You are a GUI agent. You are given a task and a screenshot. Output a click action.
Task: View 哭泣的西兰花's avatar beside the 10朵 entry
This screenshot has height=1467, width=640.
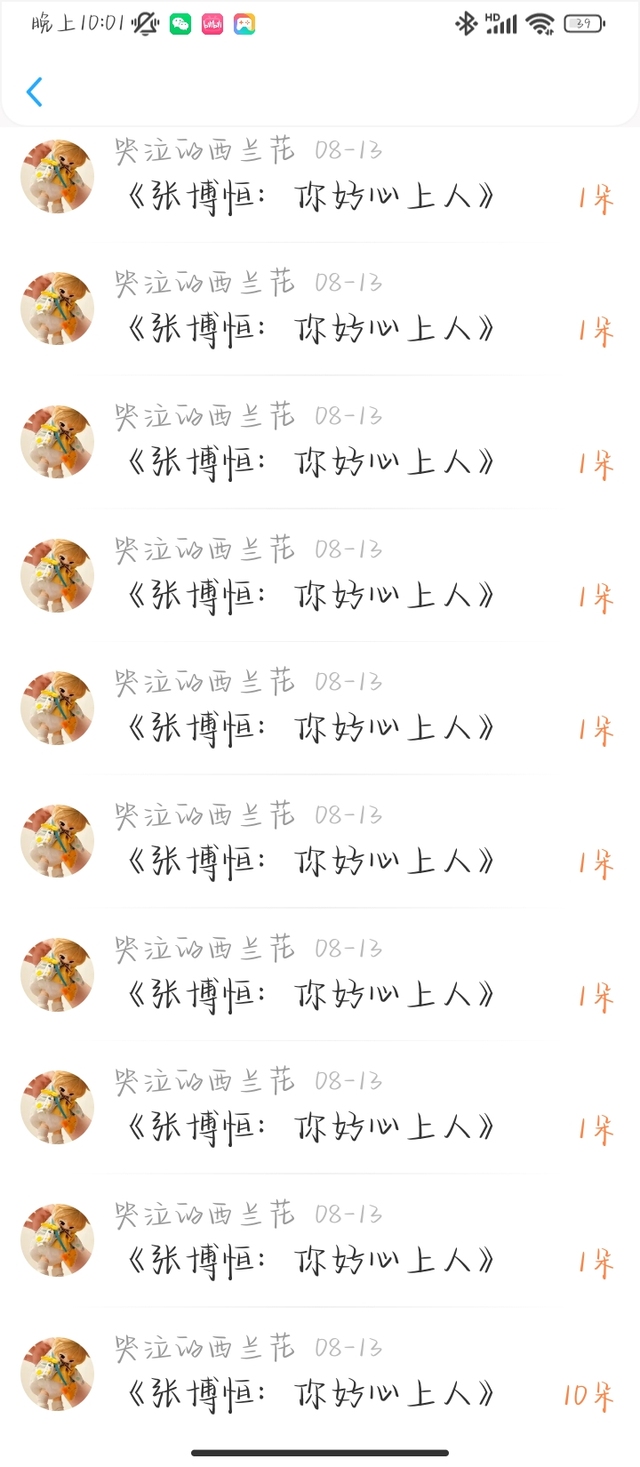point(57,1373)
